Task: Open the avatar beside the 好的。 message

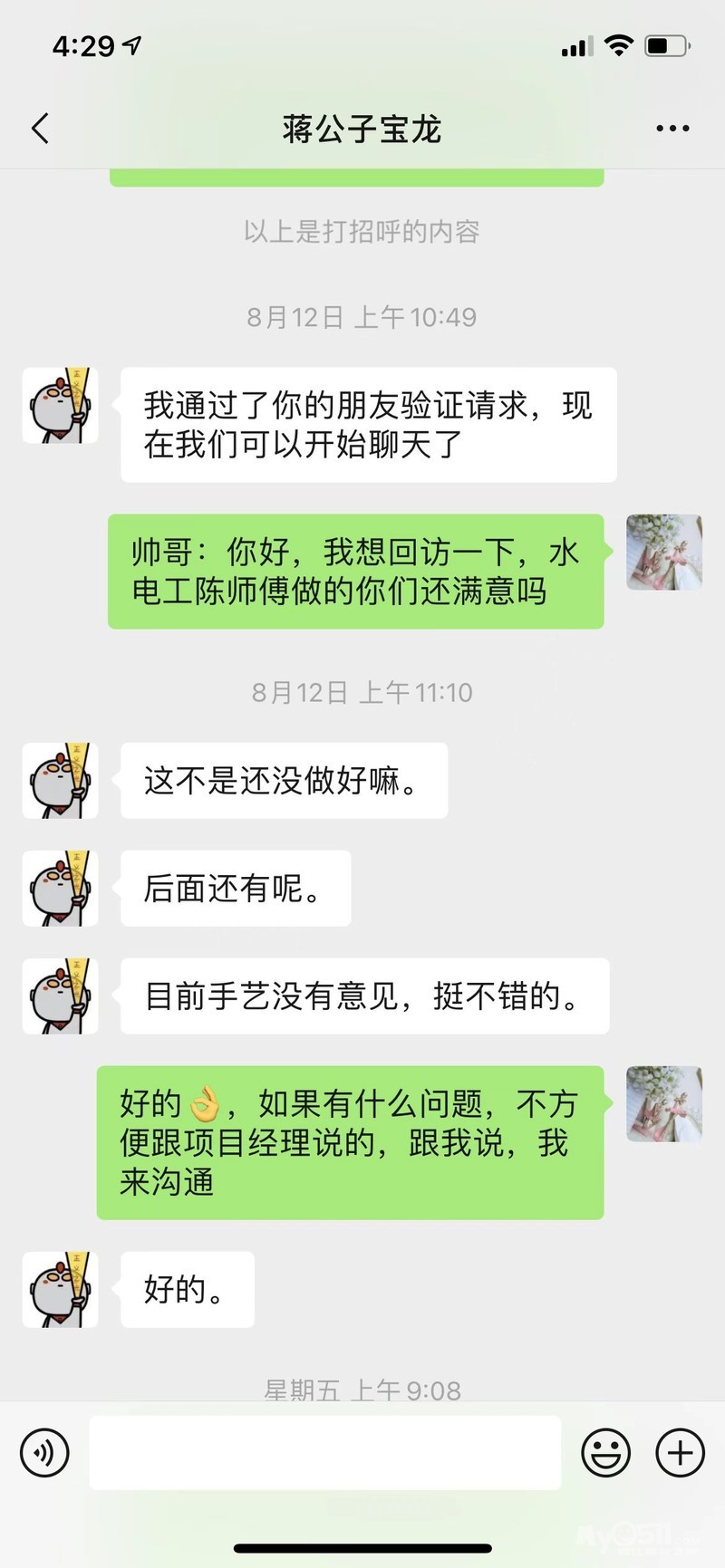Action: click(60, 1290)
